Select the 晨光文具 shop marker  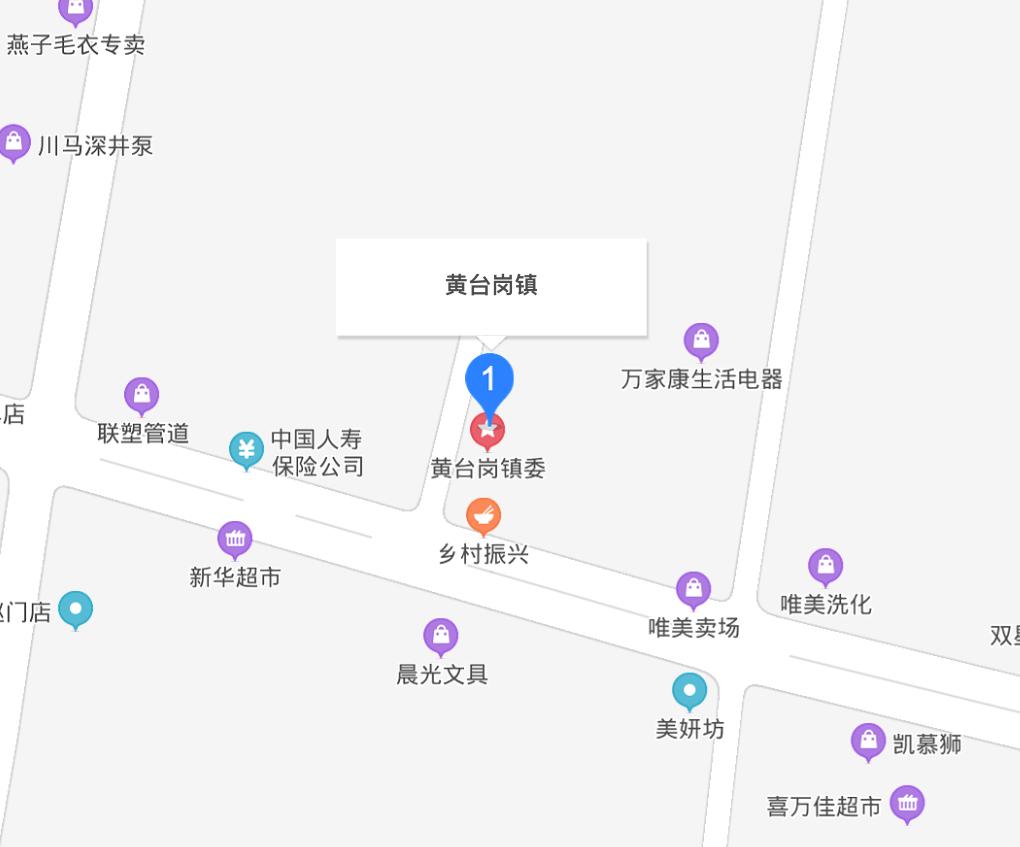coord(440,636)
